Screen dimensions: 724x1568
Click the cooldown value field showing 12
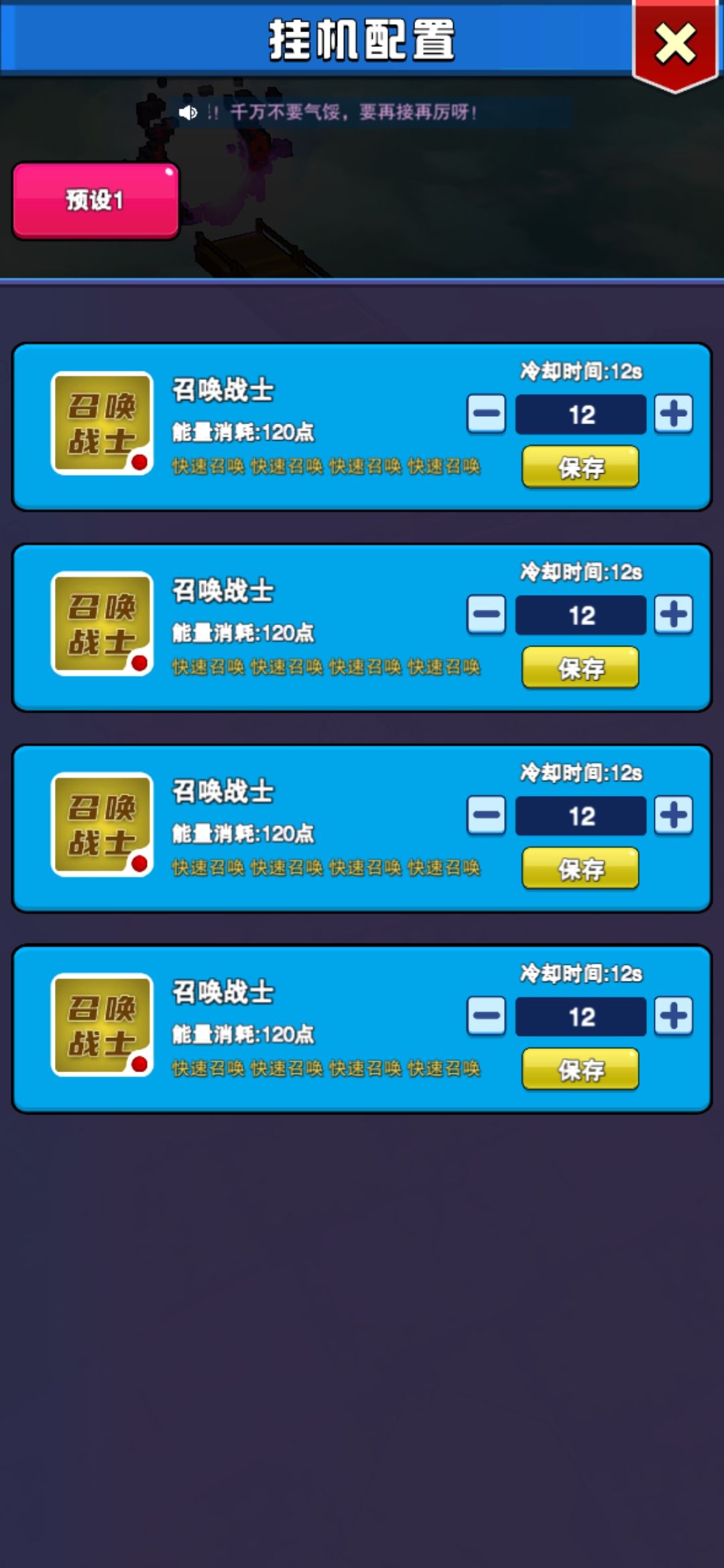[580, 415]
